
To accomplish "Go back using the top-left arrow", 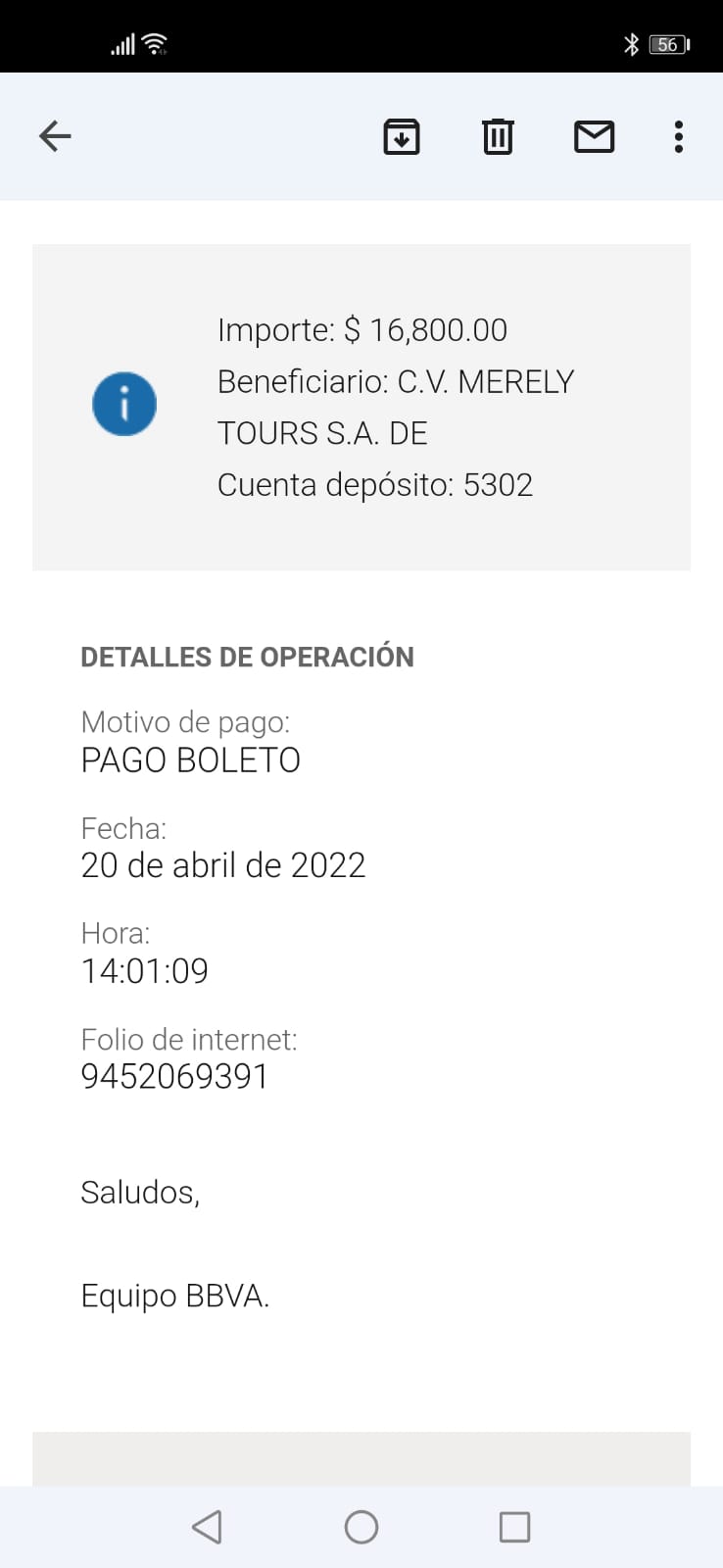I will point(55,136).
